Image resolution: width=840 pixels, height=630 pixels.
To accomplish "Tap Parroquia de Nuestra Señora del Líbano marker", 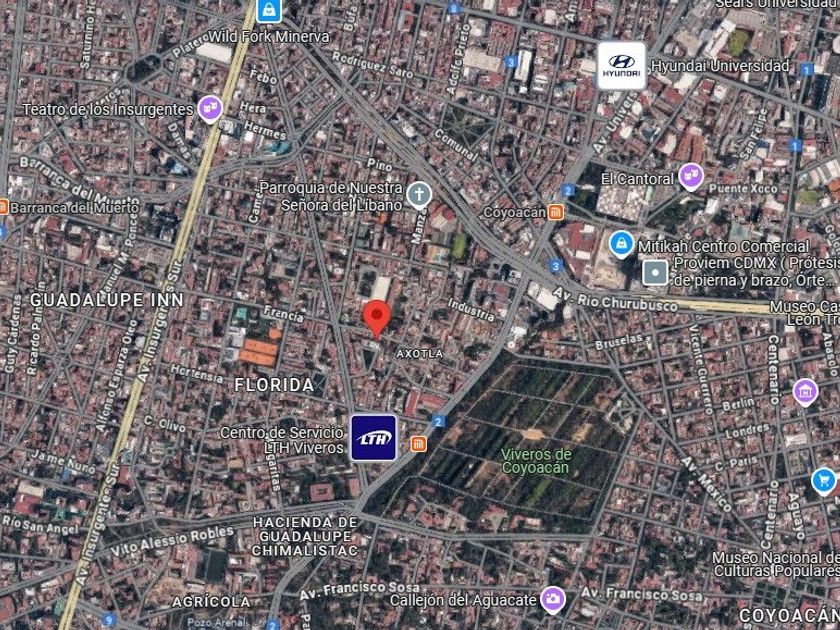I will [419, 195].
